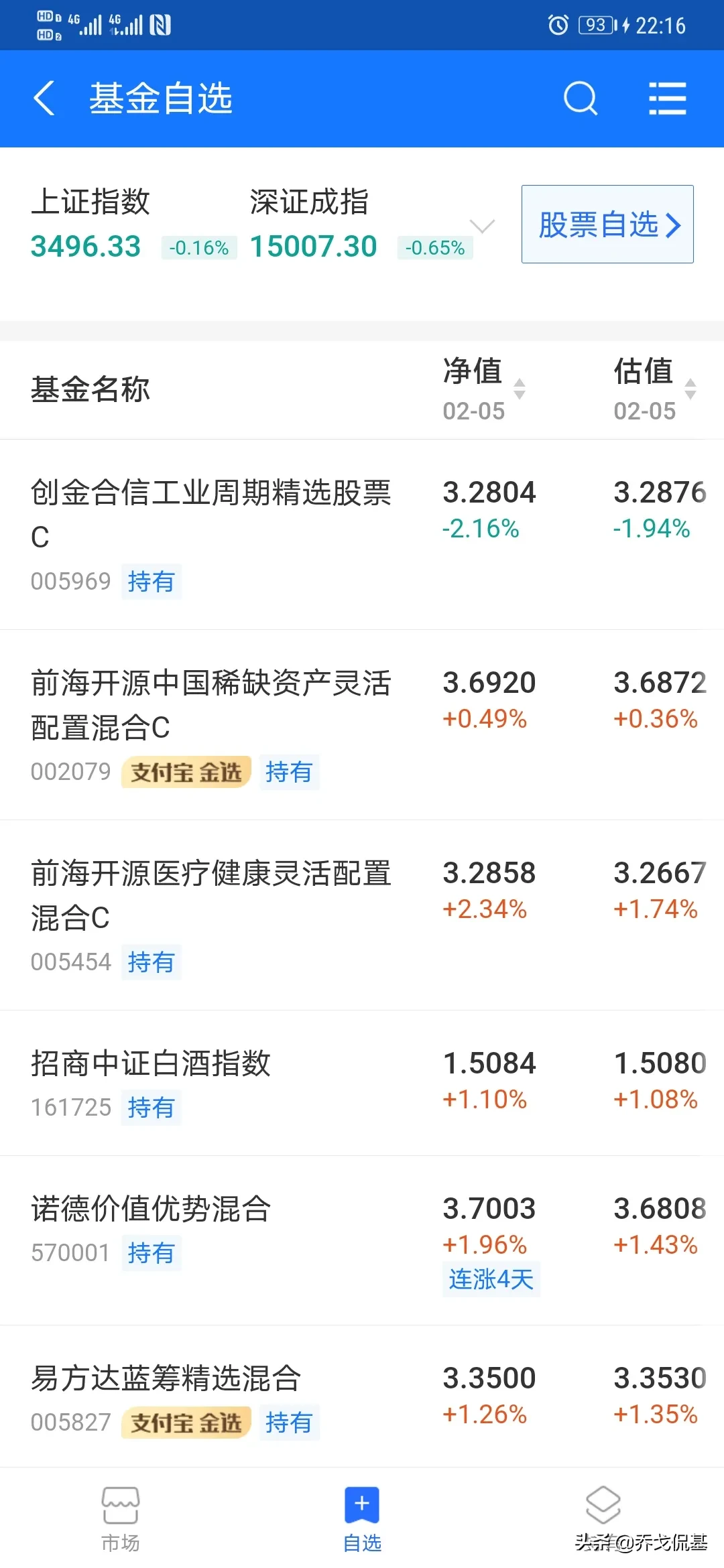The image size is (724, 1568).
Task: Sort funds by 净值
Action: click(x=483, y=389)
